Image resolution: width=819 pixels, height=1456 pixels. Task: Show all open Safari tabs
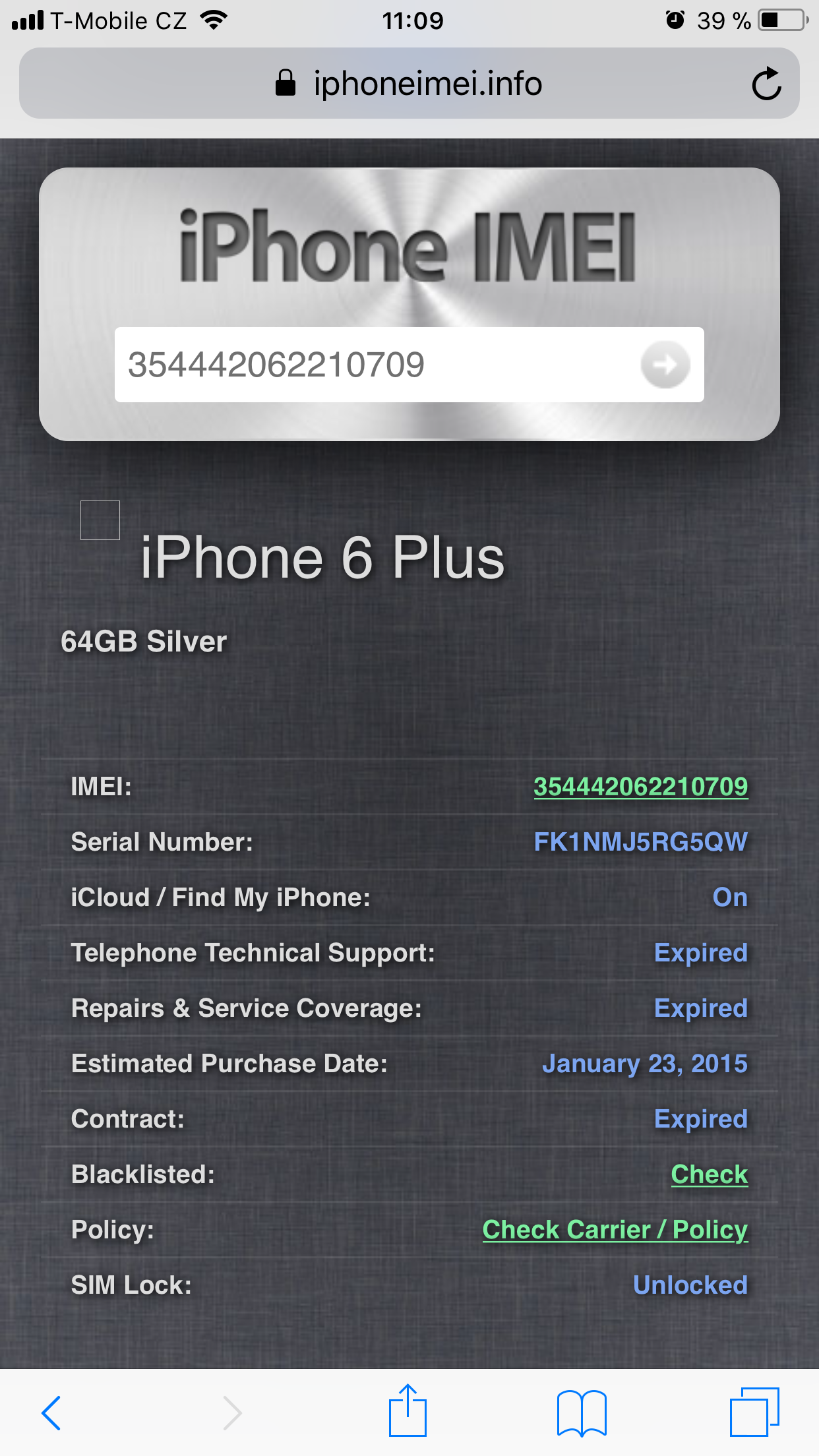754,1412
